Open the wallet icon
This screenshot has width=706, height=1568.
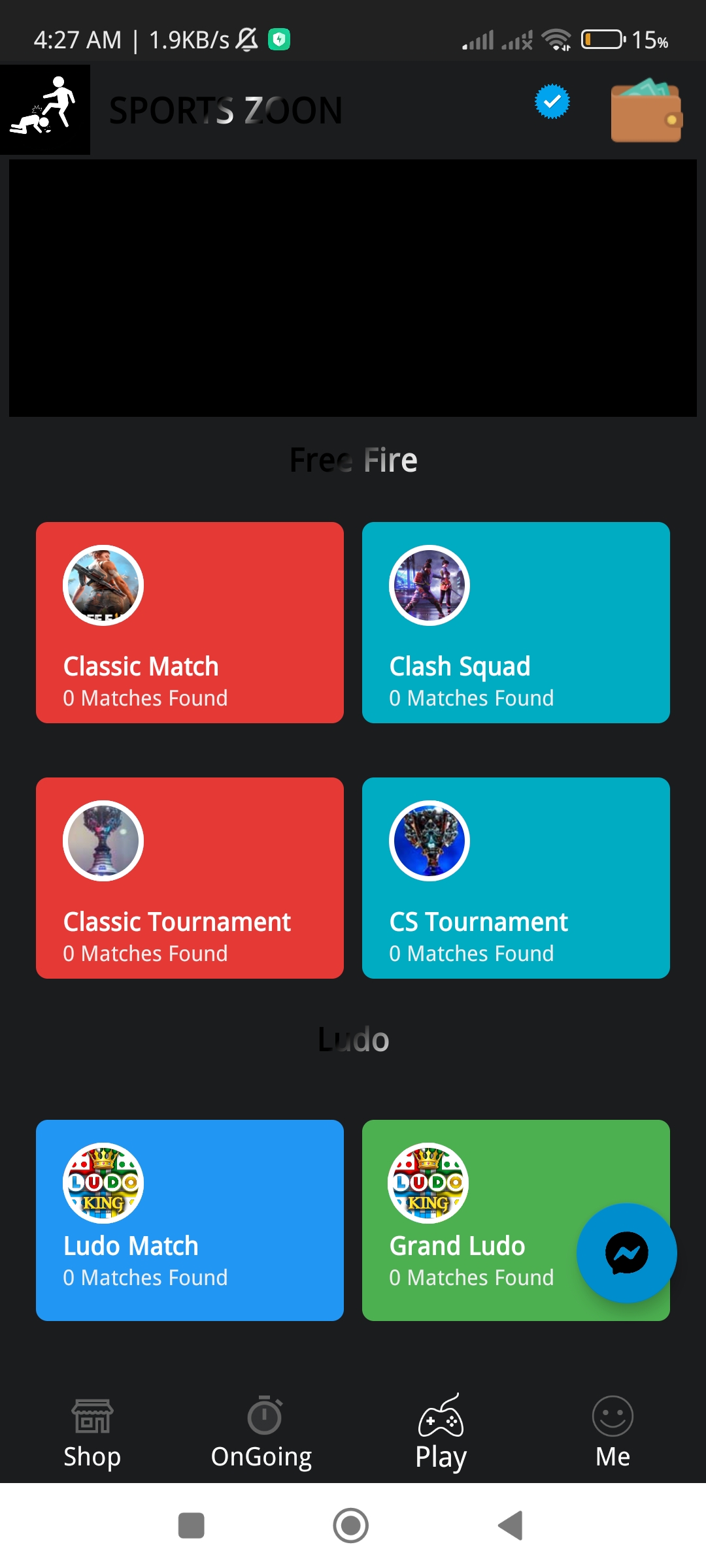pos(646,110)
